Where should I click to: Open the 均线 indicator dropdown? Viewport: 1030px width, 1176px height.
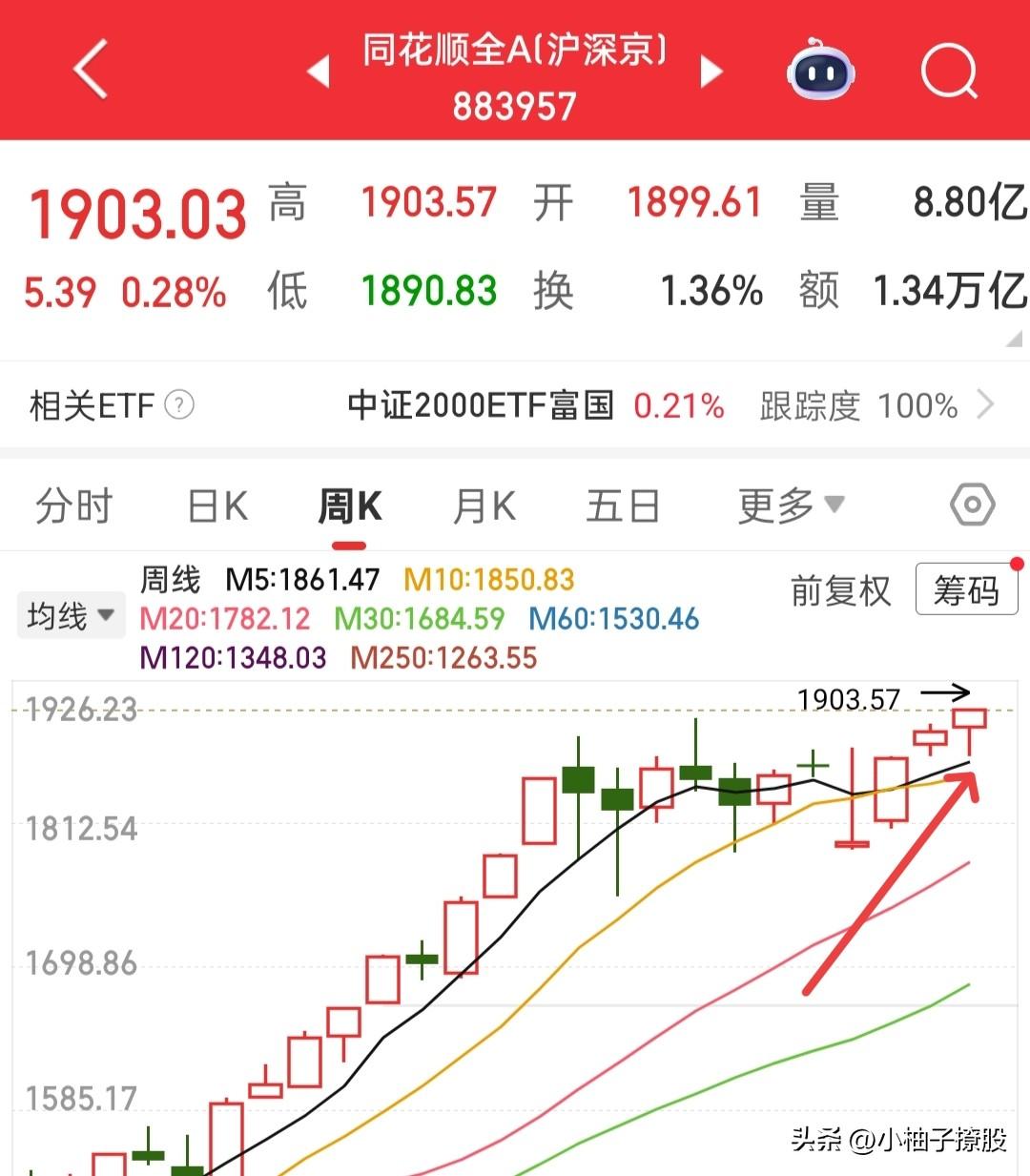(71, 615)
